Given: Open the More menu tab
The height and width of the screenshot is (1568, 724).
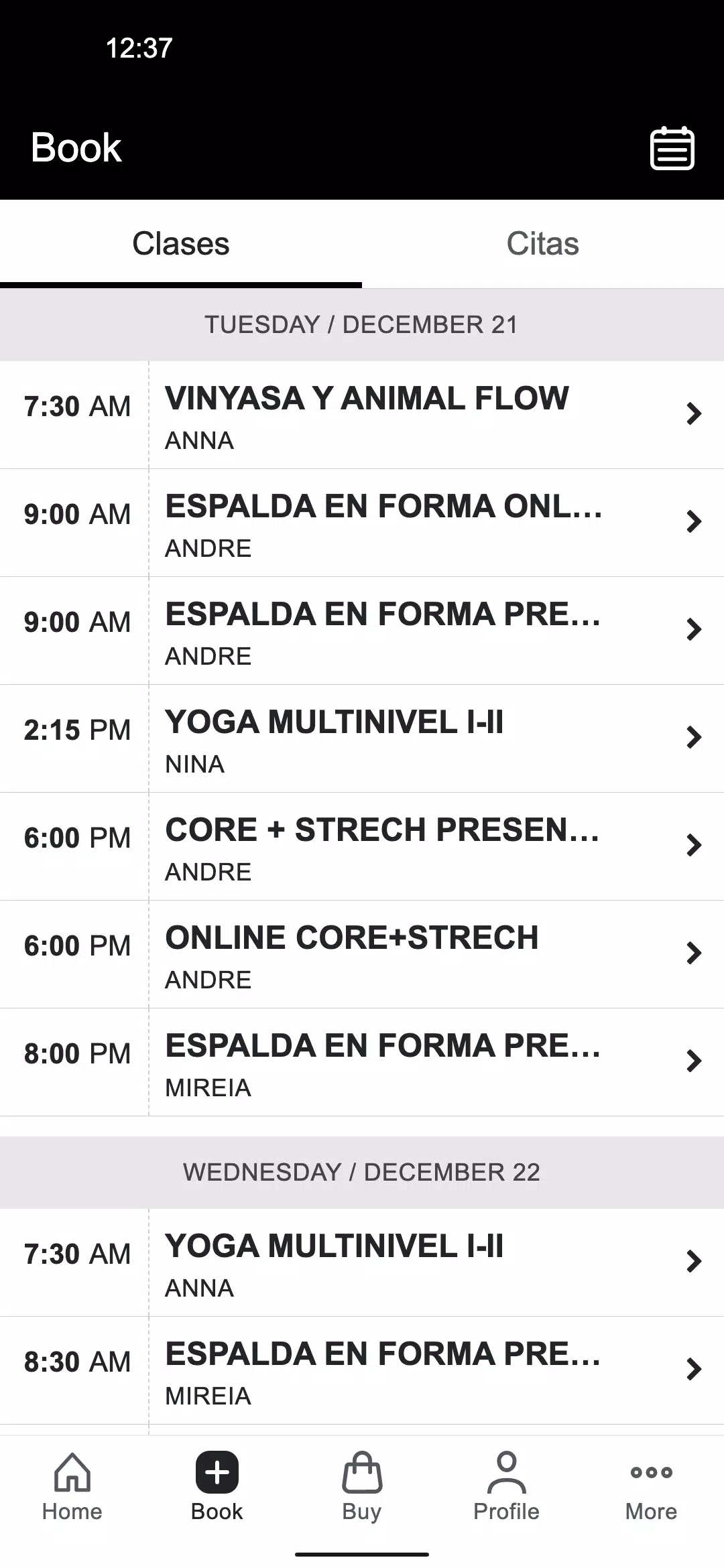Looking at the screenshot, I should point(652,1486).
